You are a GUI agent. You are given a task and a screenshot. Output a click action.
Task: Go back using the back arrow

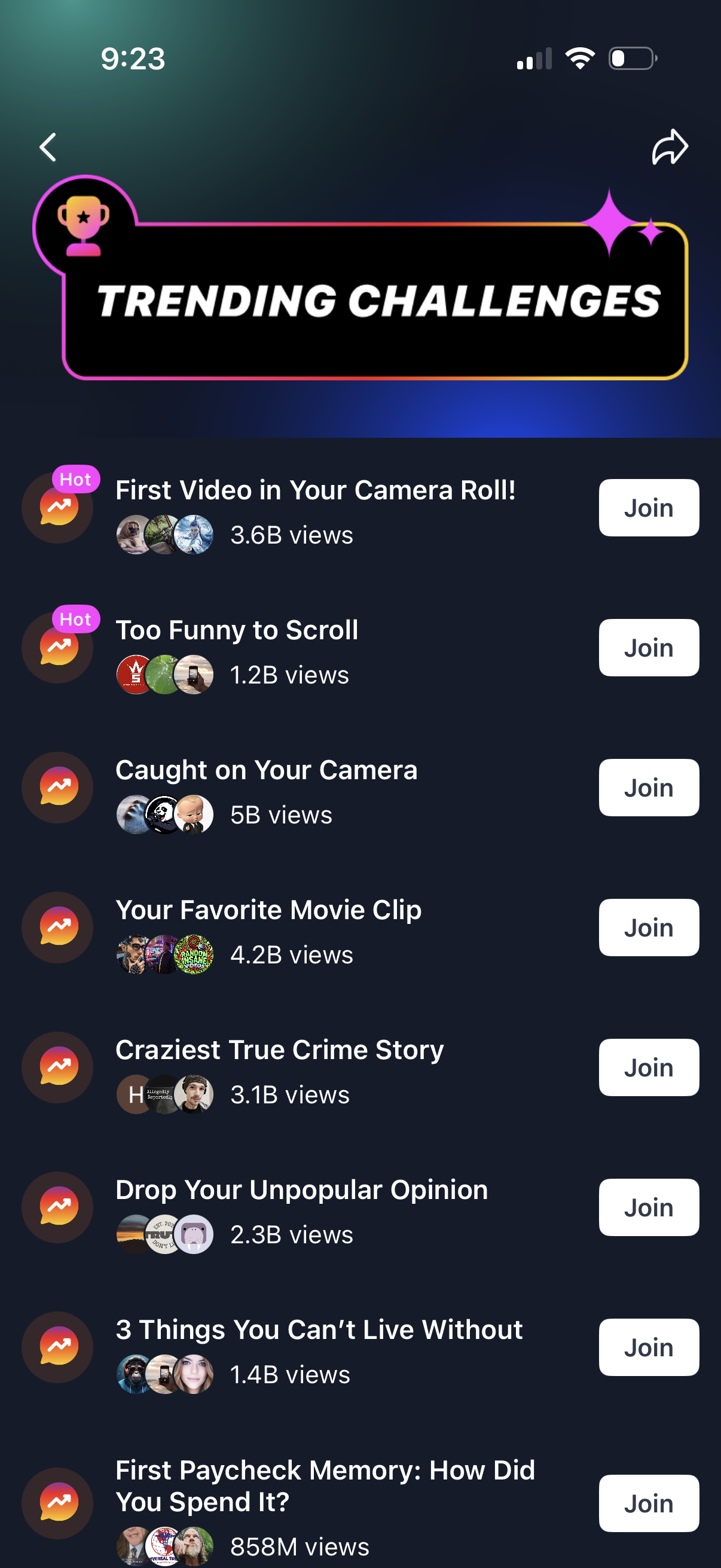click(x=48, y=147)
